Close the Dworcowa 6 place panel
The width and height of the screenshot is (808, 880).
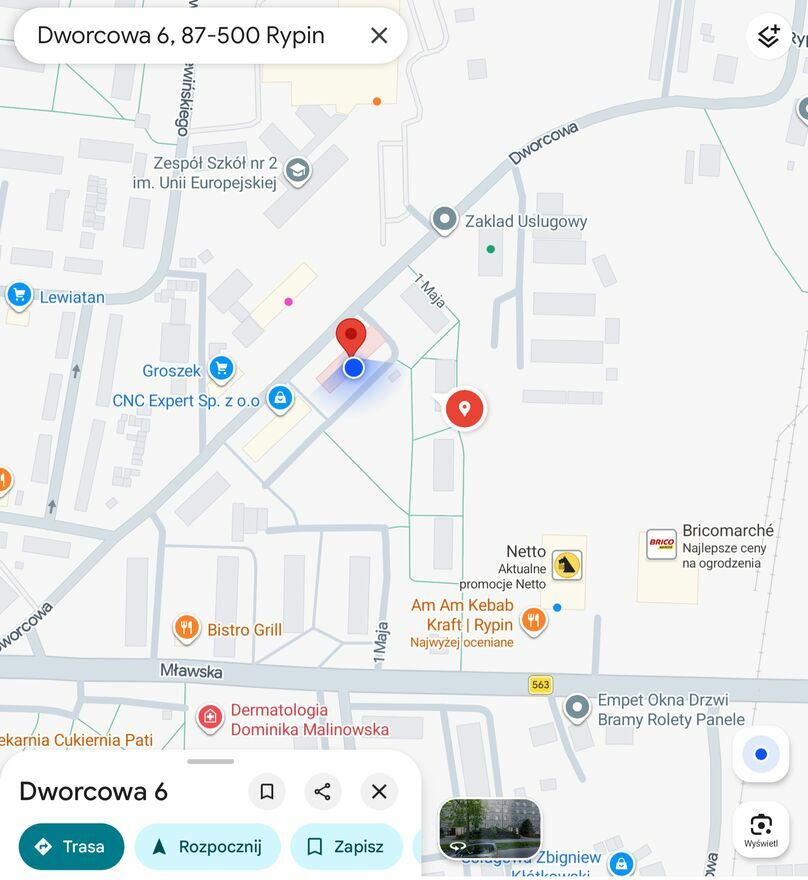point(379,792)
